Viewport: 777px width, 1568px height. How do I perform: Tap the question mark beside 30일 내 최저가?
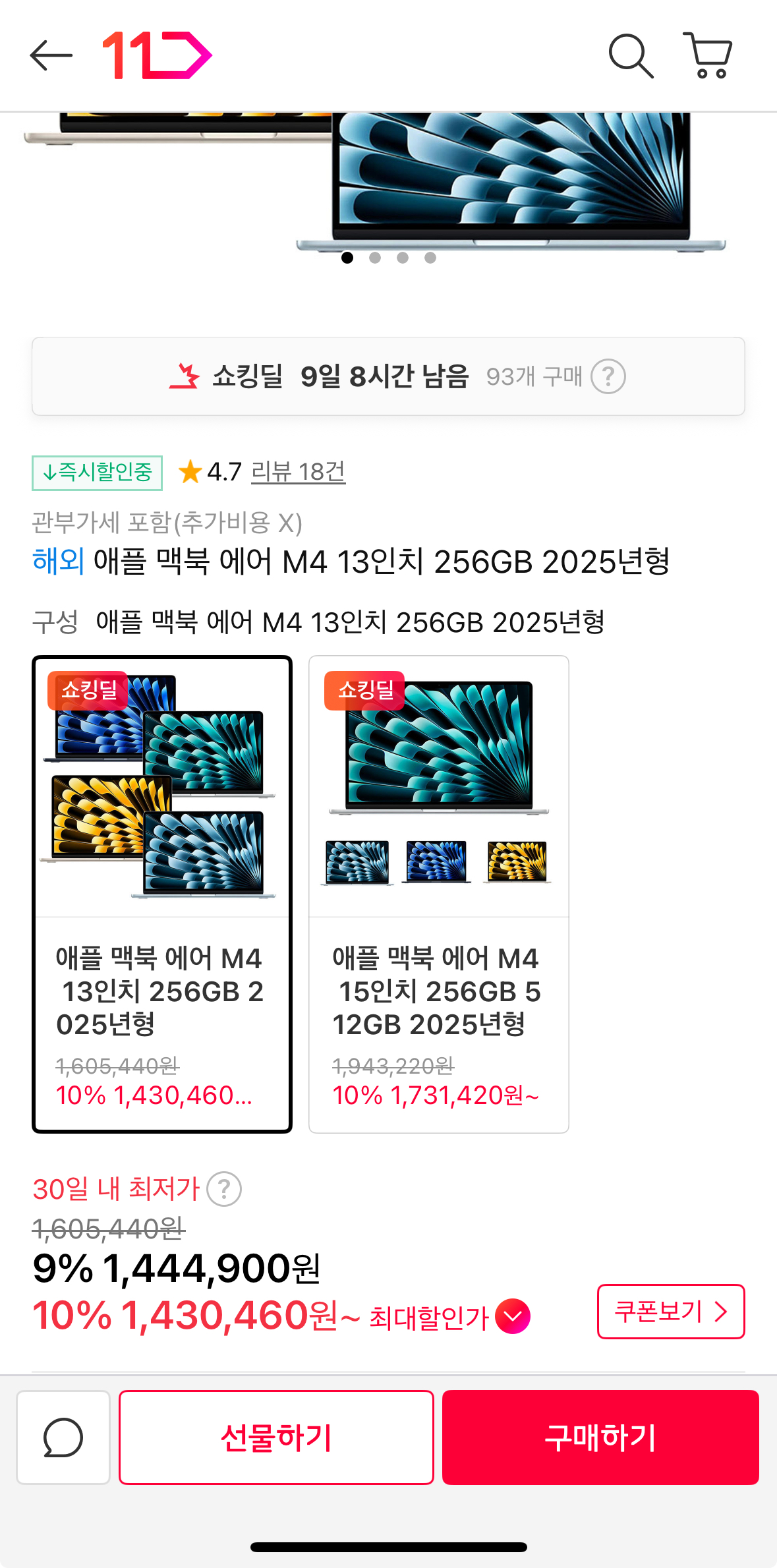coord(223,1189)
